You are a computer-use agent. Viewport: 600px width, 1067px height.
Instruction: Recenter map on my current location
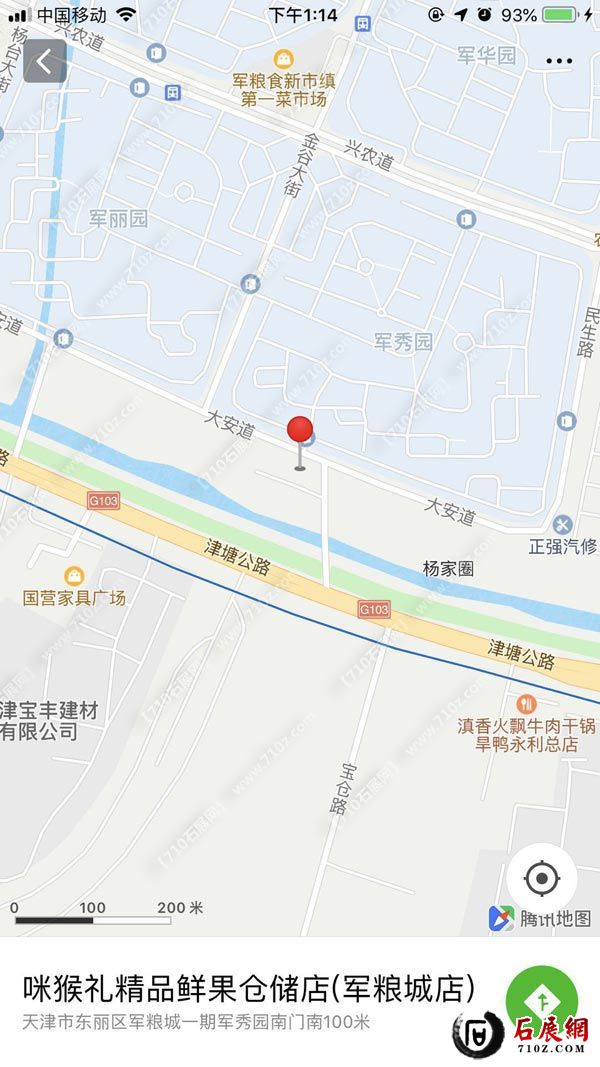541,879
